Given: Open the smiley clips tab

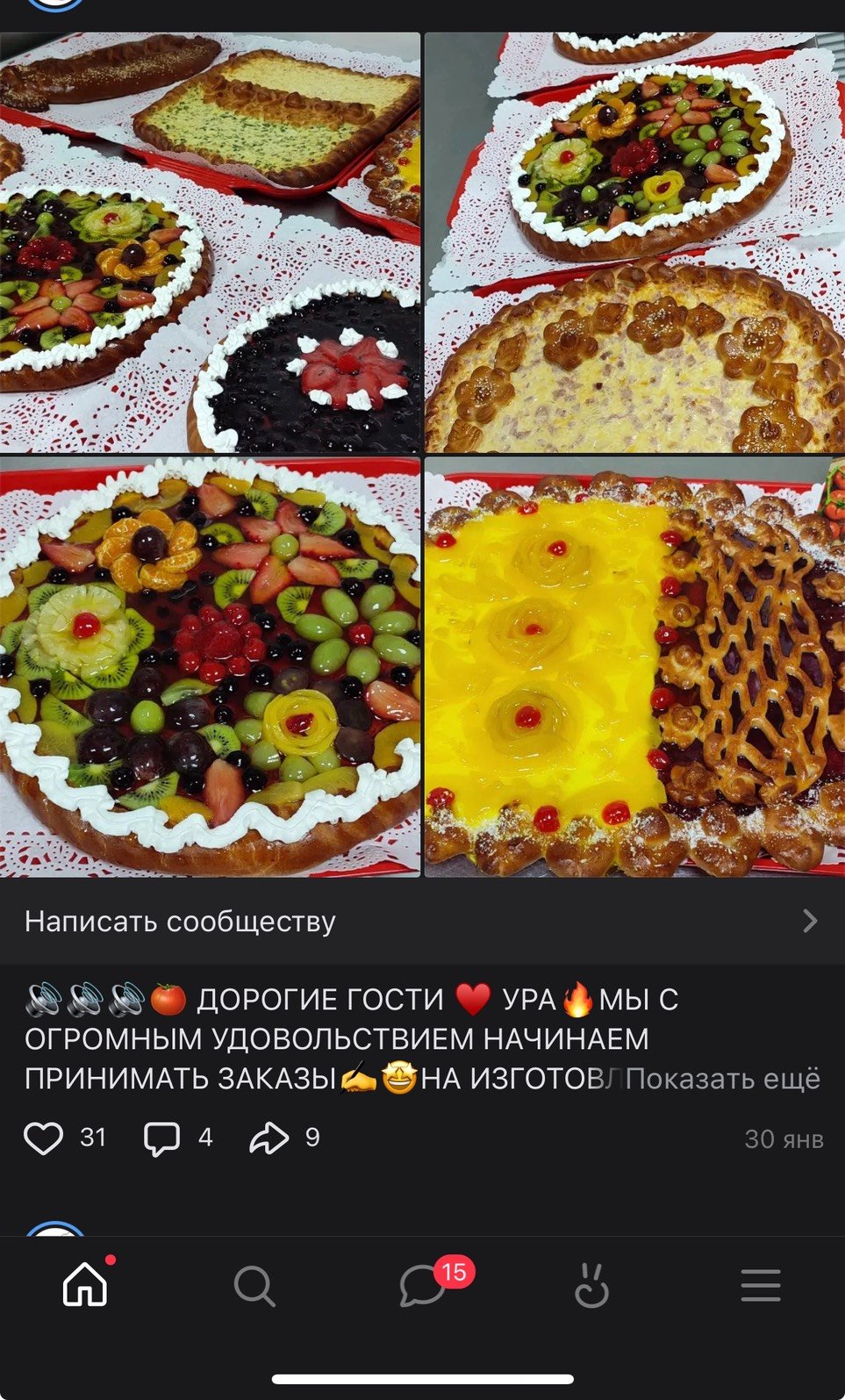Looking at the screenshot, I should coord(591,1287).
